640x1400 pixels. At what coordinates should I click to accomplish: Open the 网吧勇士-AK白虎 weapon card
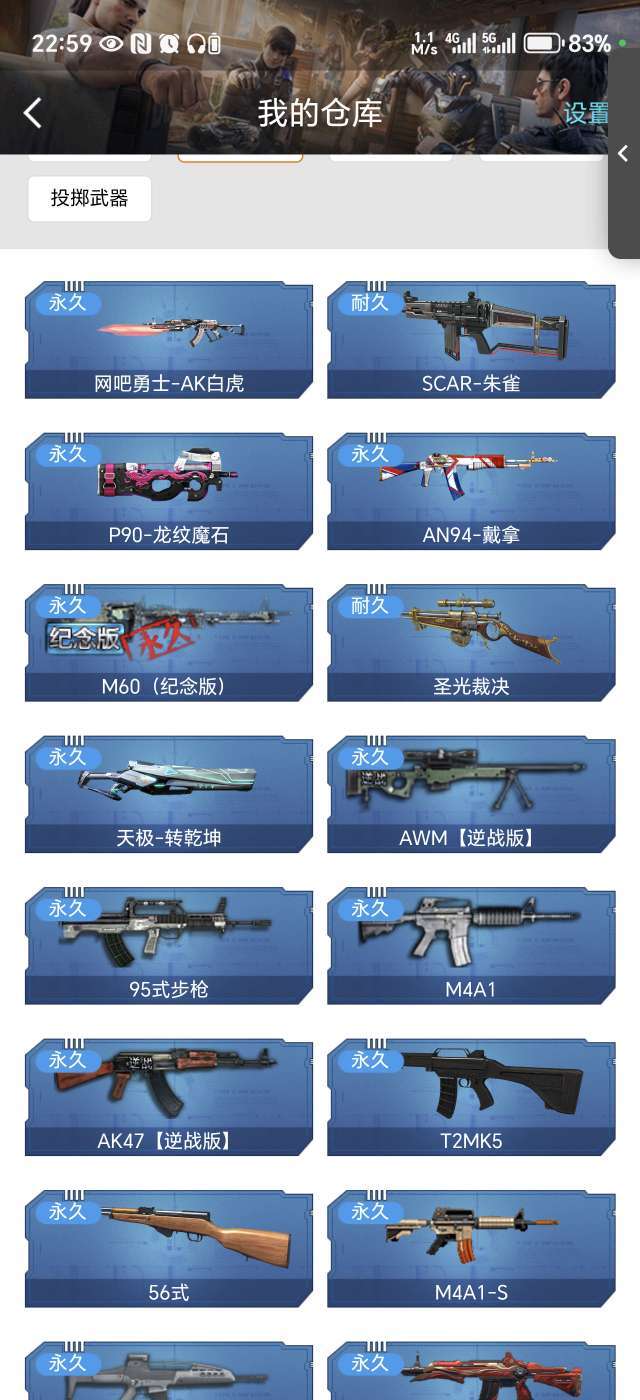tap(169, 340)
